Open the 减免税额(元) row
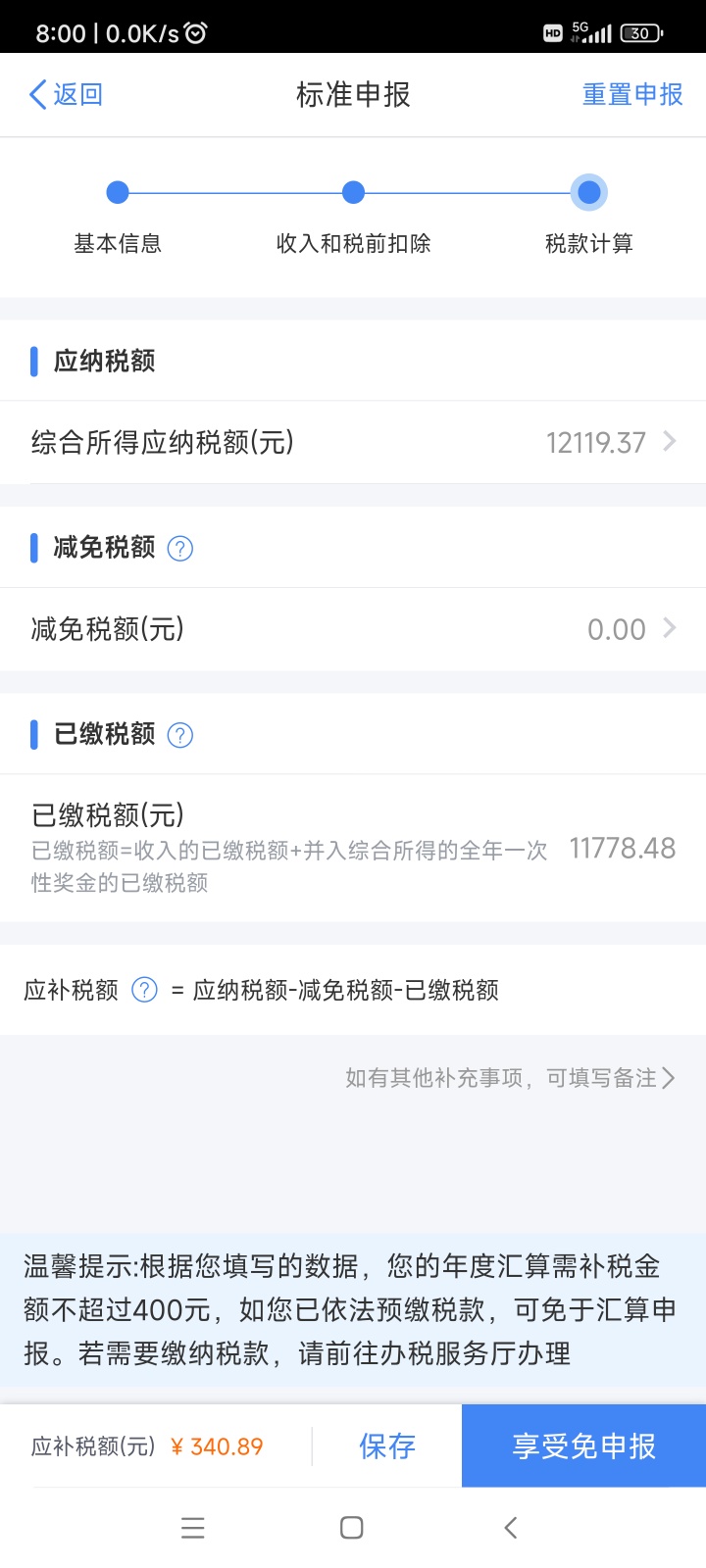706x1568 pixels. 353,629
